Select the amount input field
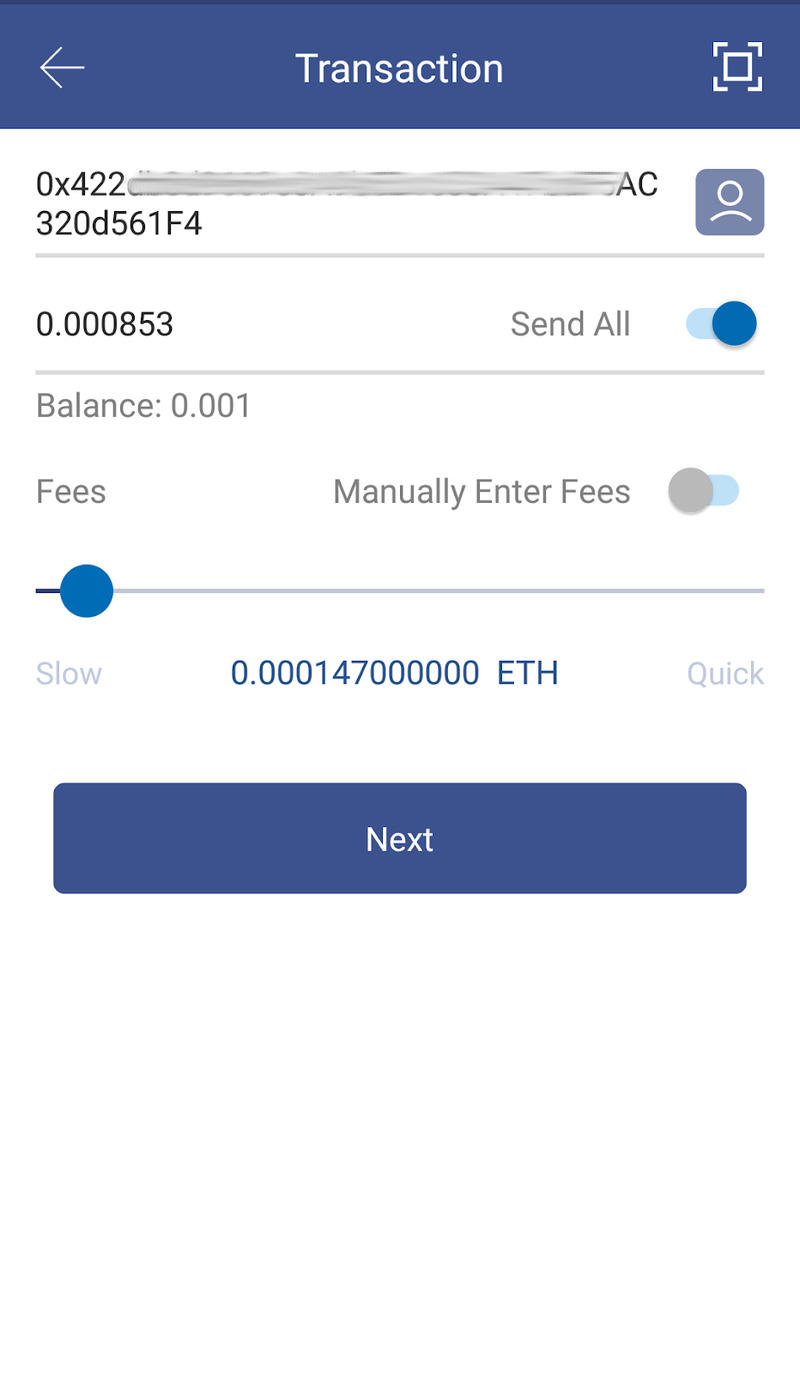The height and width of the screenshot is (1373, 800). tap(105, 323)
